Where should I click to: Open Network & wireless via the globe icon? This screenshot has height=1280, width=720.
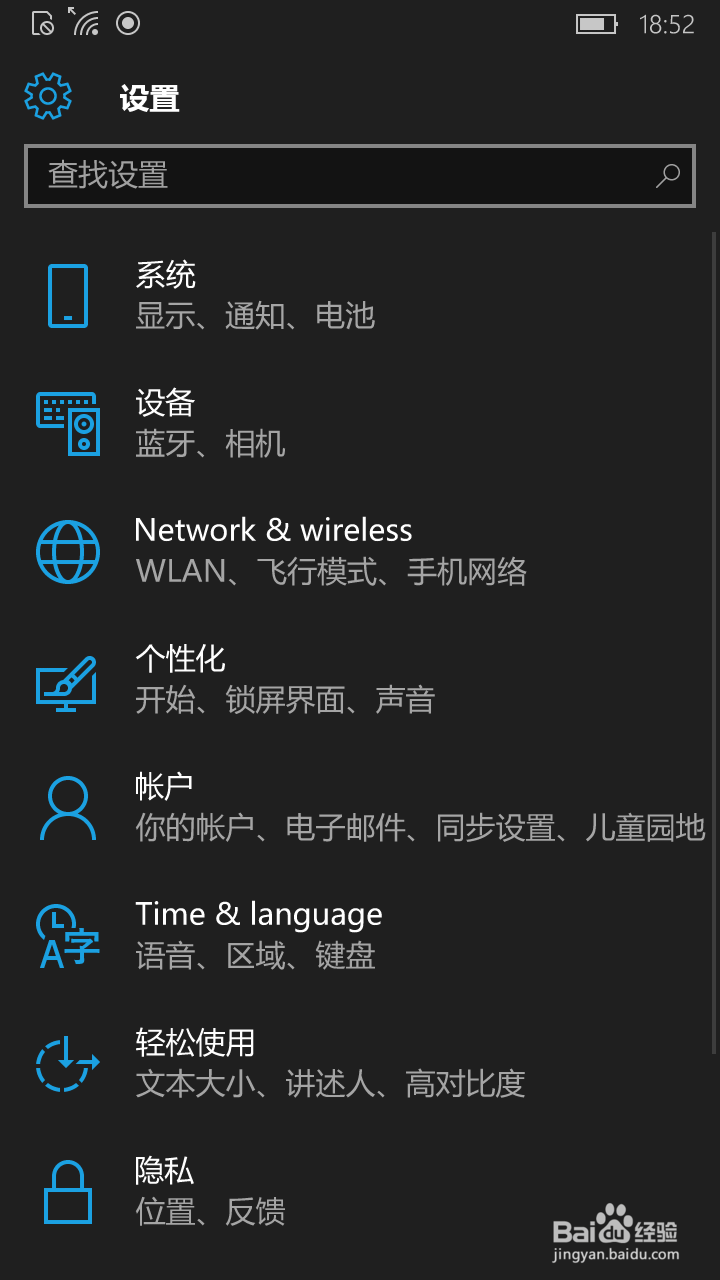[67, 550]
